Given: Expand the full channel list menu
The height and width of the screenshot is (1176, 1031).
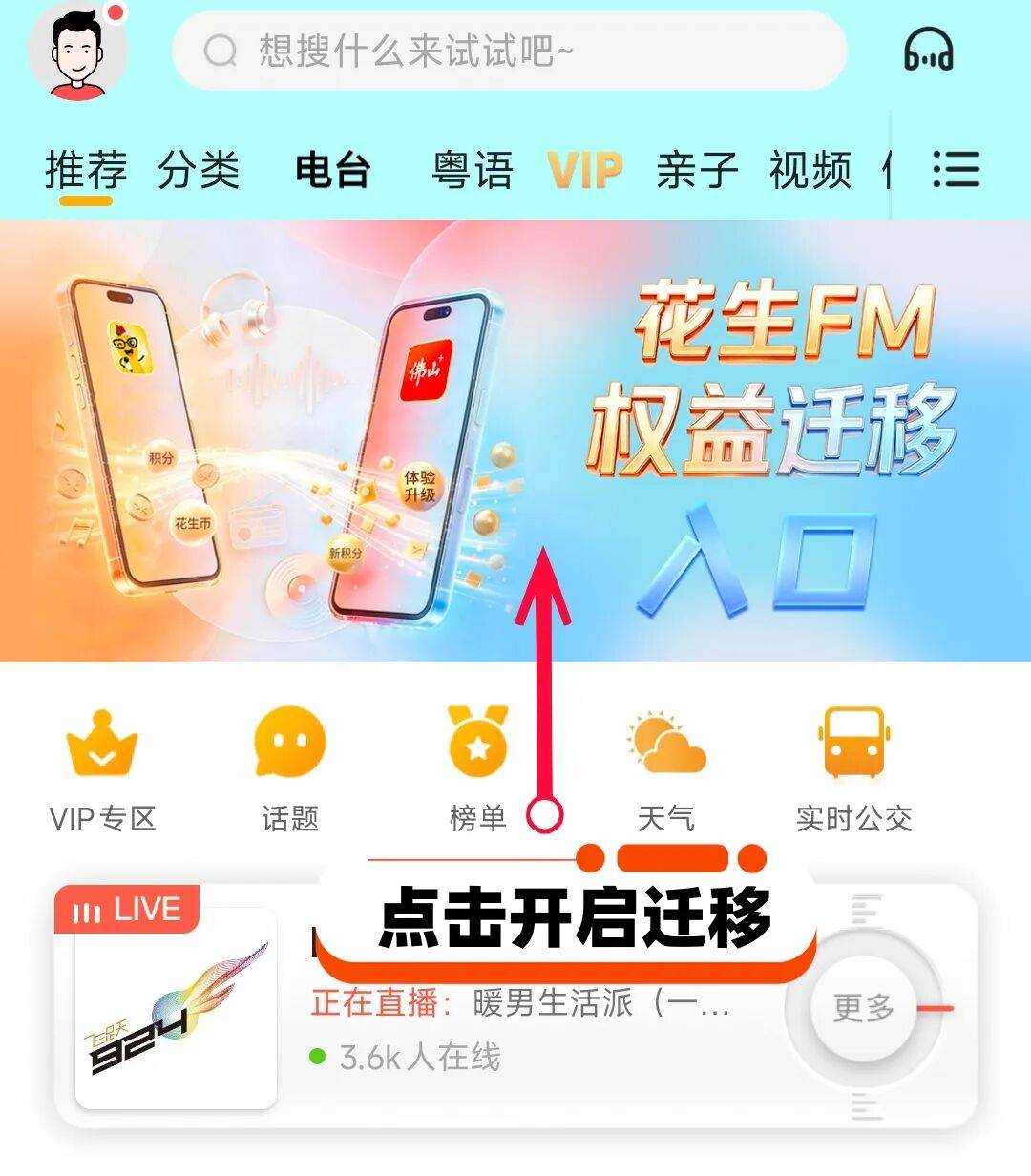Looking at the screenshot, I should (956, 170).
